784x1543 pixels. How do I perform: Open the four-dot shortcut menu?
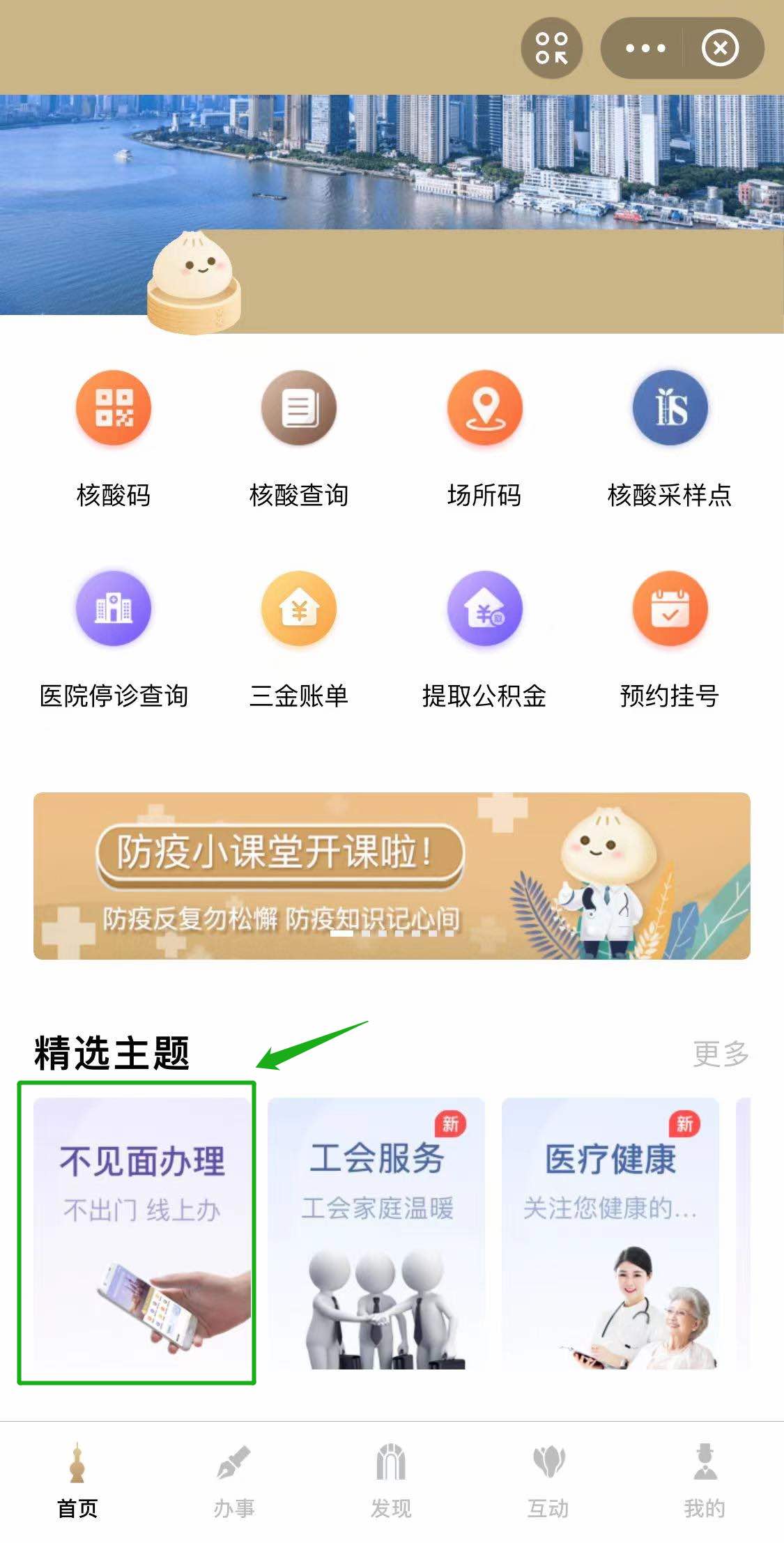(x=551, y=48)
